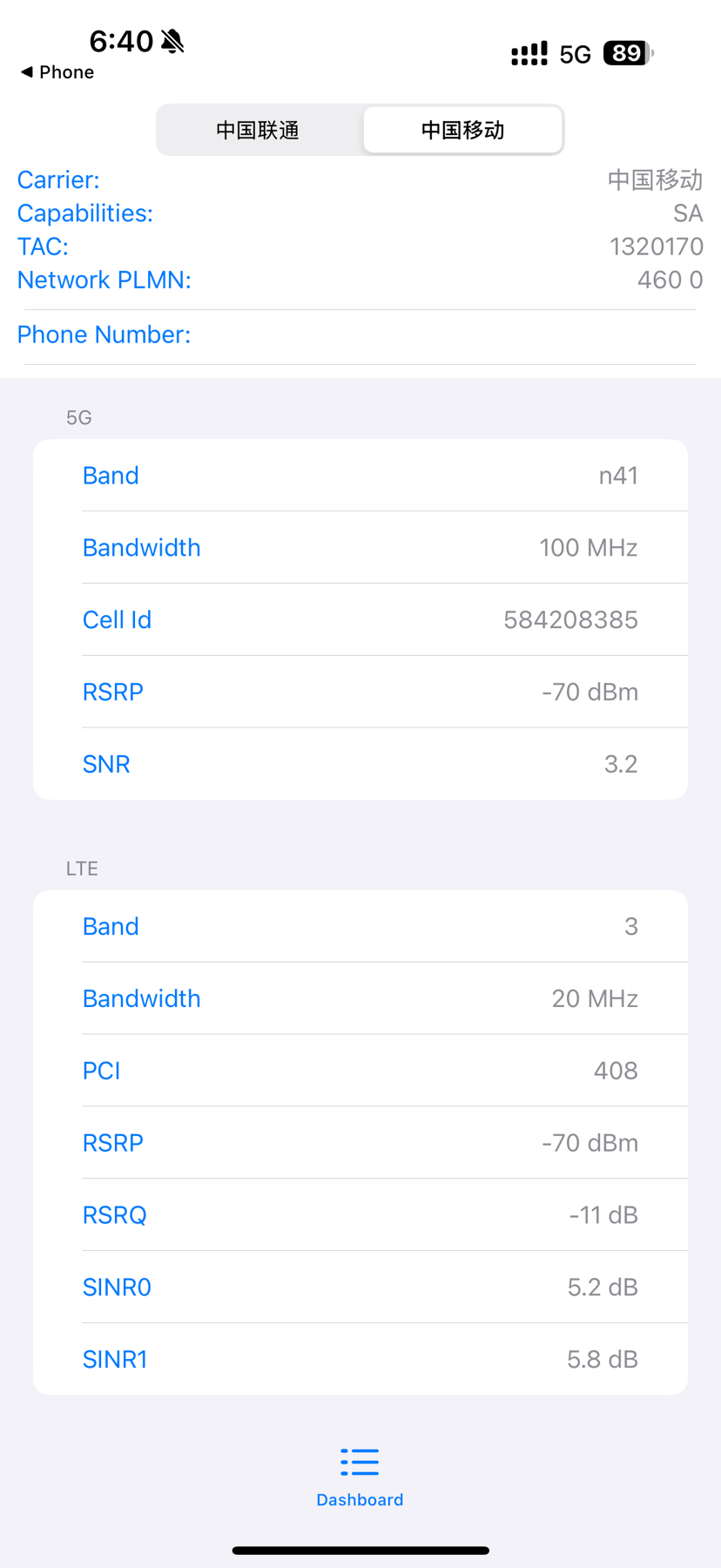721x1568 pixels.
Task: Open the Dashboard menu
Action: point(360,1476)
